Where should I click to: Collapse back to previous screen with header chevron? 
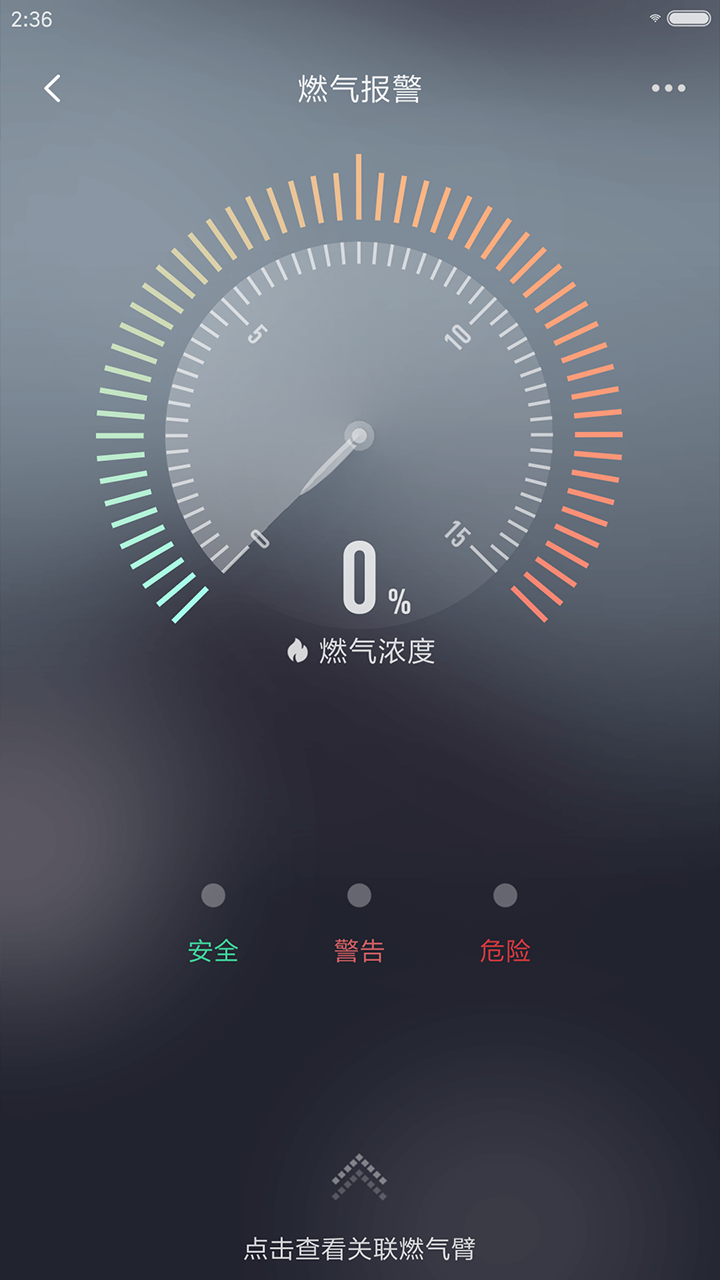(x=50, y=88)
